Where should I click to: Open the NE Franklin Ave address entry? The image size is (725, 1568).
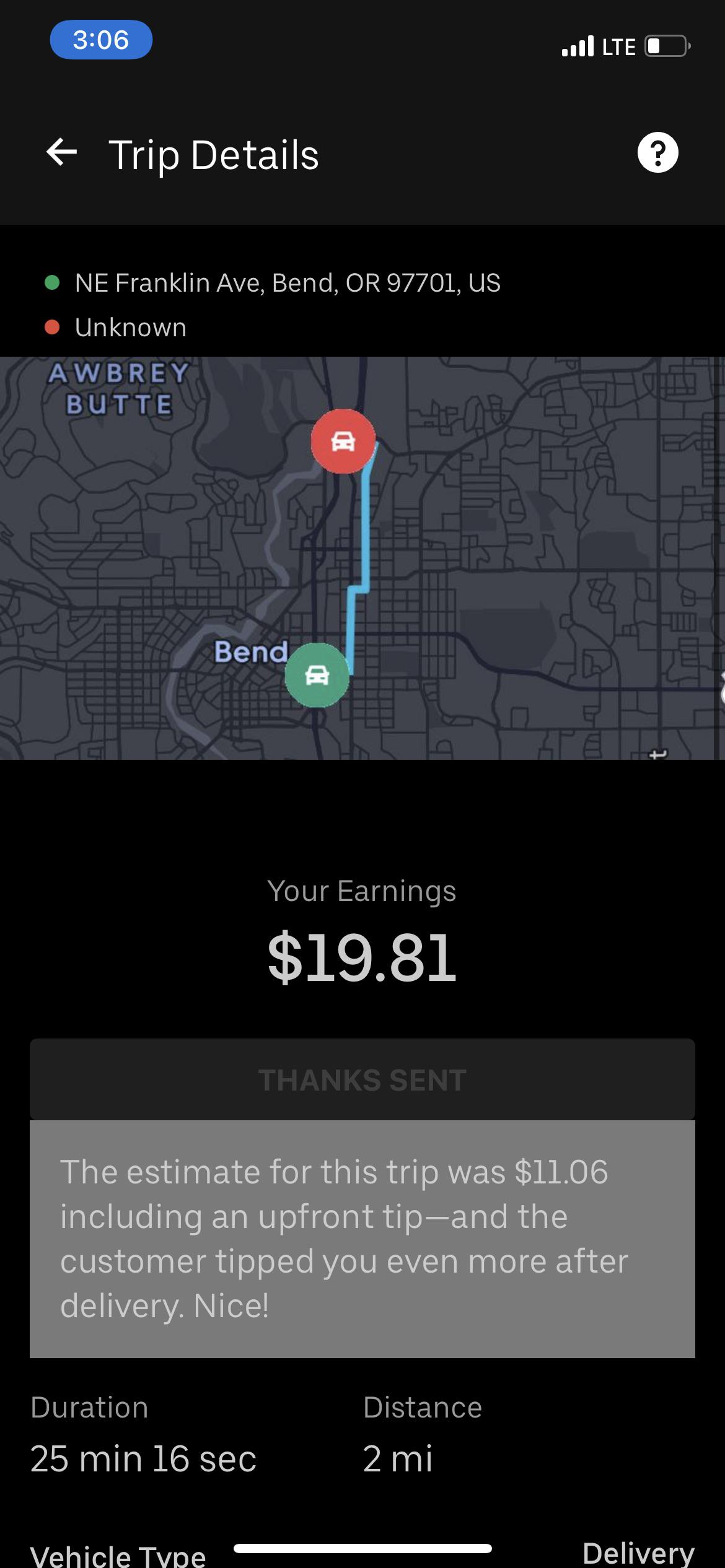click(x=288, y=282)
